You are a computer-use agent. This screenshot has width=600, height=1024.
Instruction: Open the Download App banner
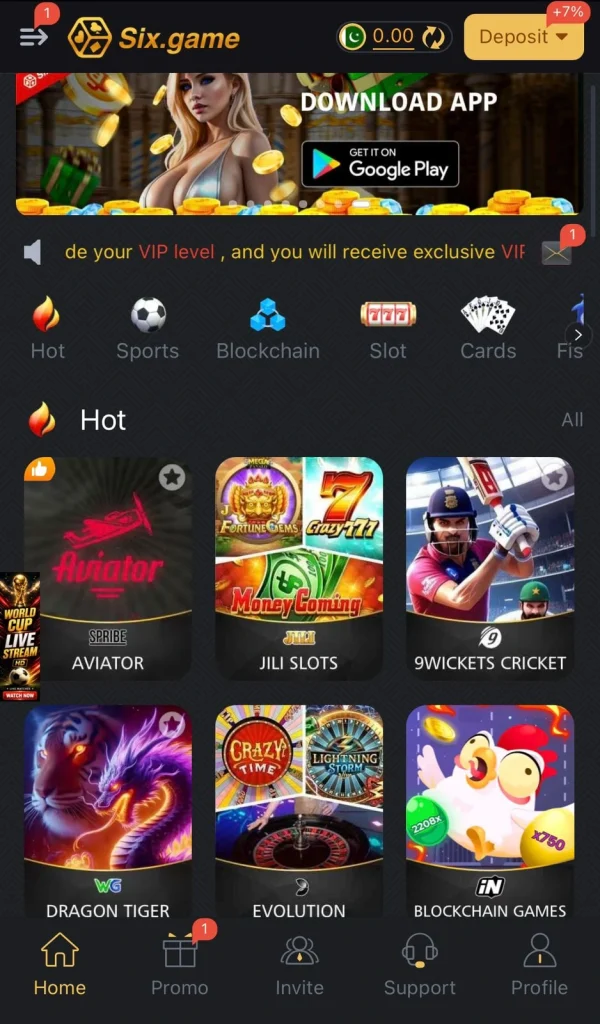point(299,144)
